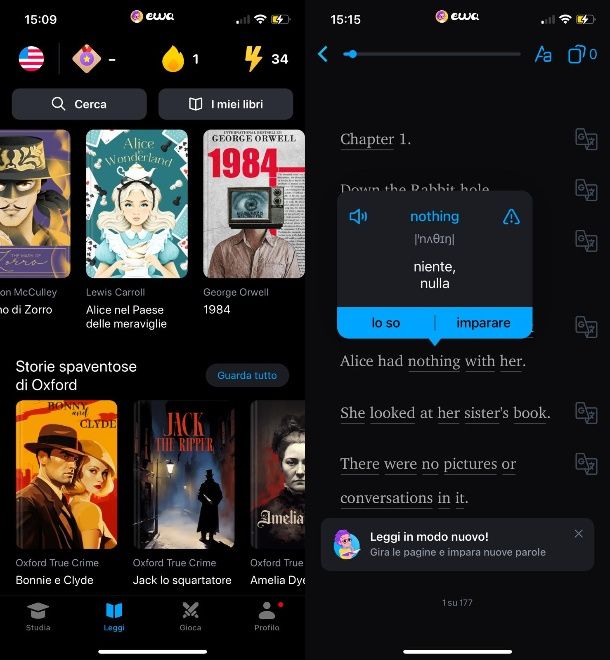
Task: Tap imparare to learn the word
Action: (483, 323)
